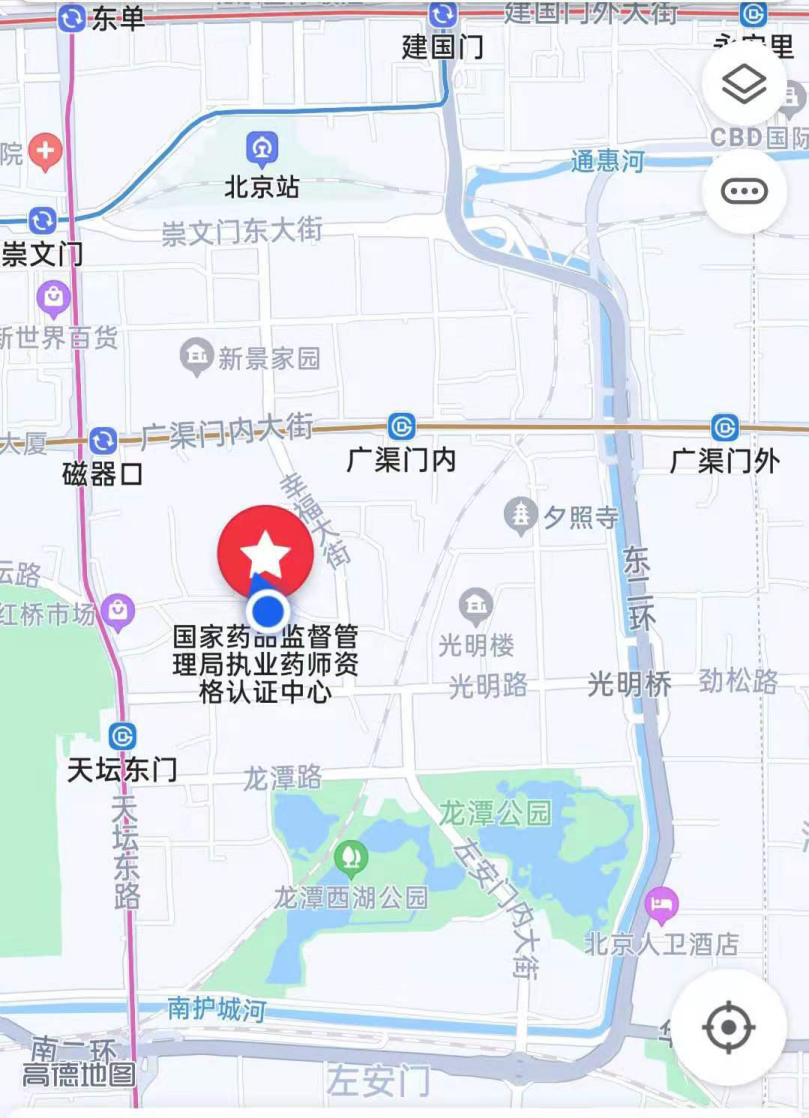Screen dimensions: 809x1118
Task: Open 新景家园 place marker
Action: (196, 355)
